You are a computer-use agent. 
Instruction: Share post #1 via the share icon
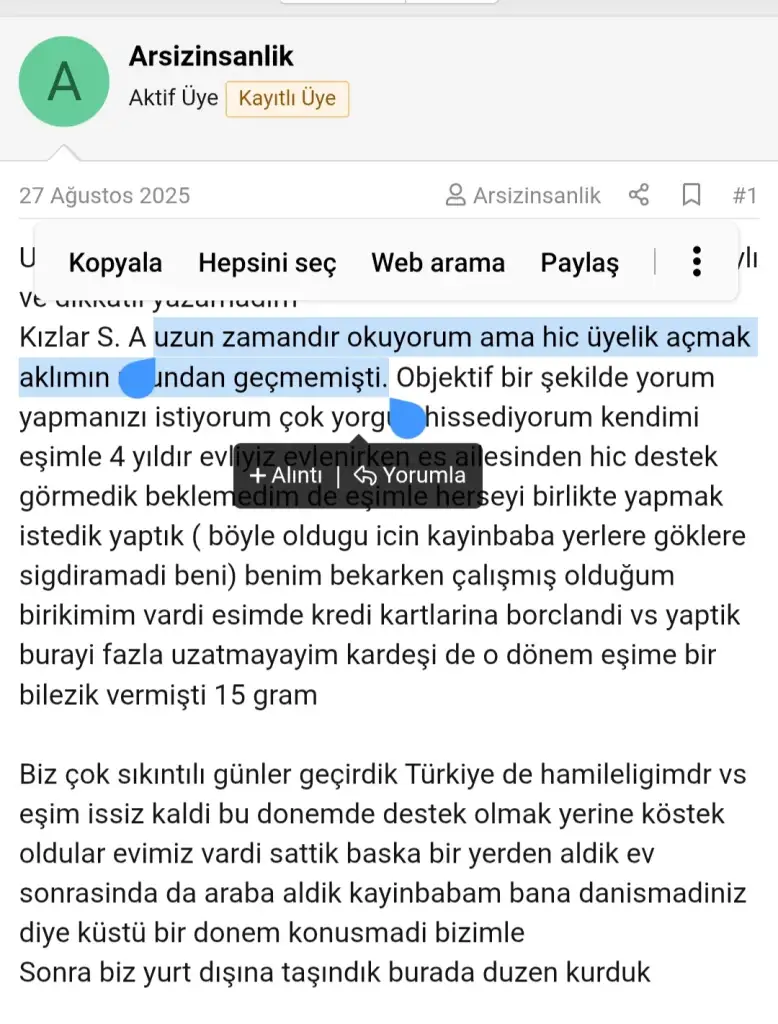tap(639, 195)
